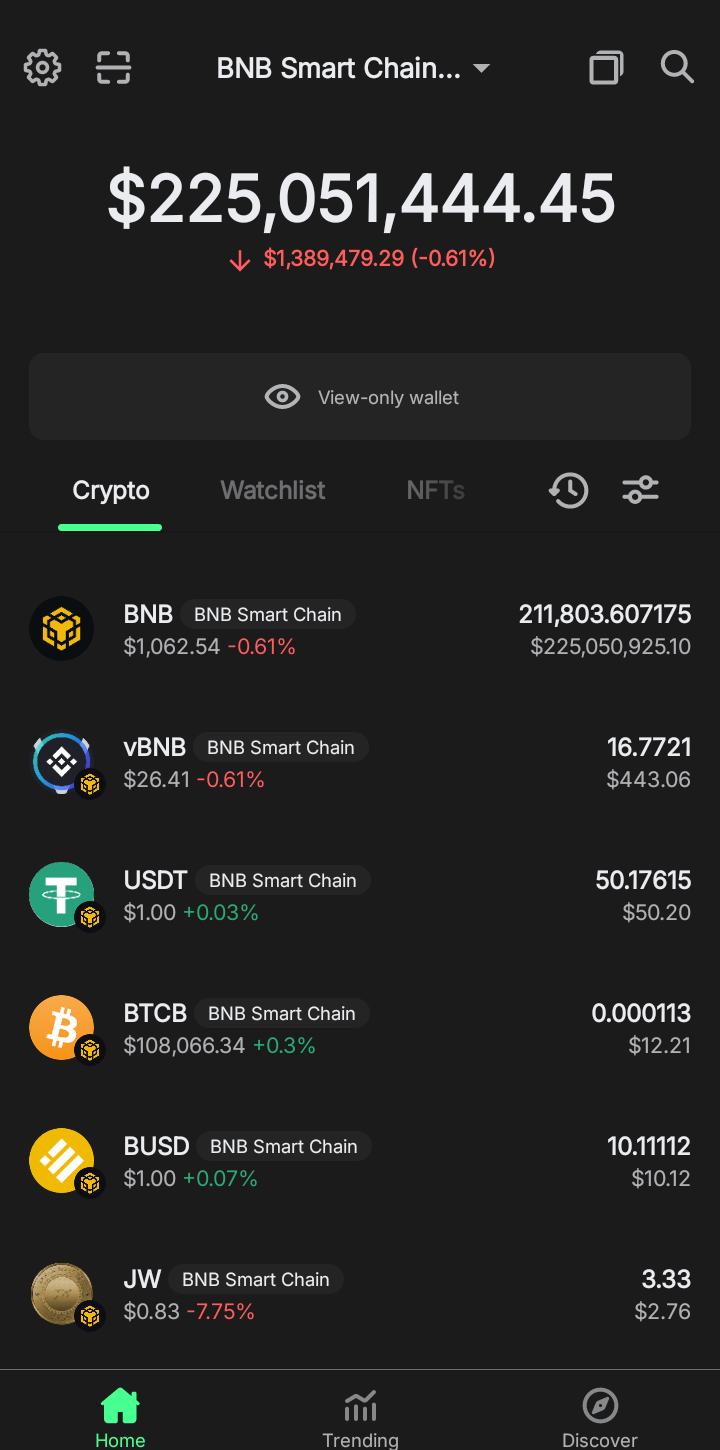Go to the Trending tab
This screenshot has width=720, height=1450.
pyautogui.click(x=360, y=1417)
